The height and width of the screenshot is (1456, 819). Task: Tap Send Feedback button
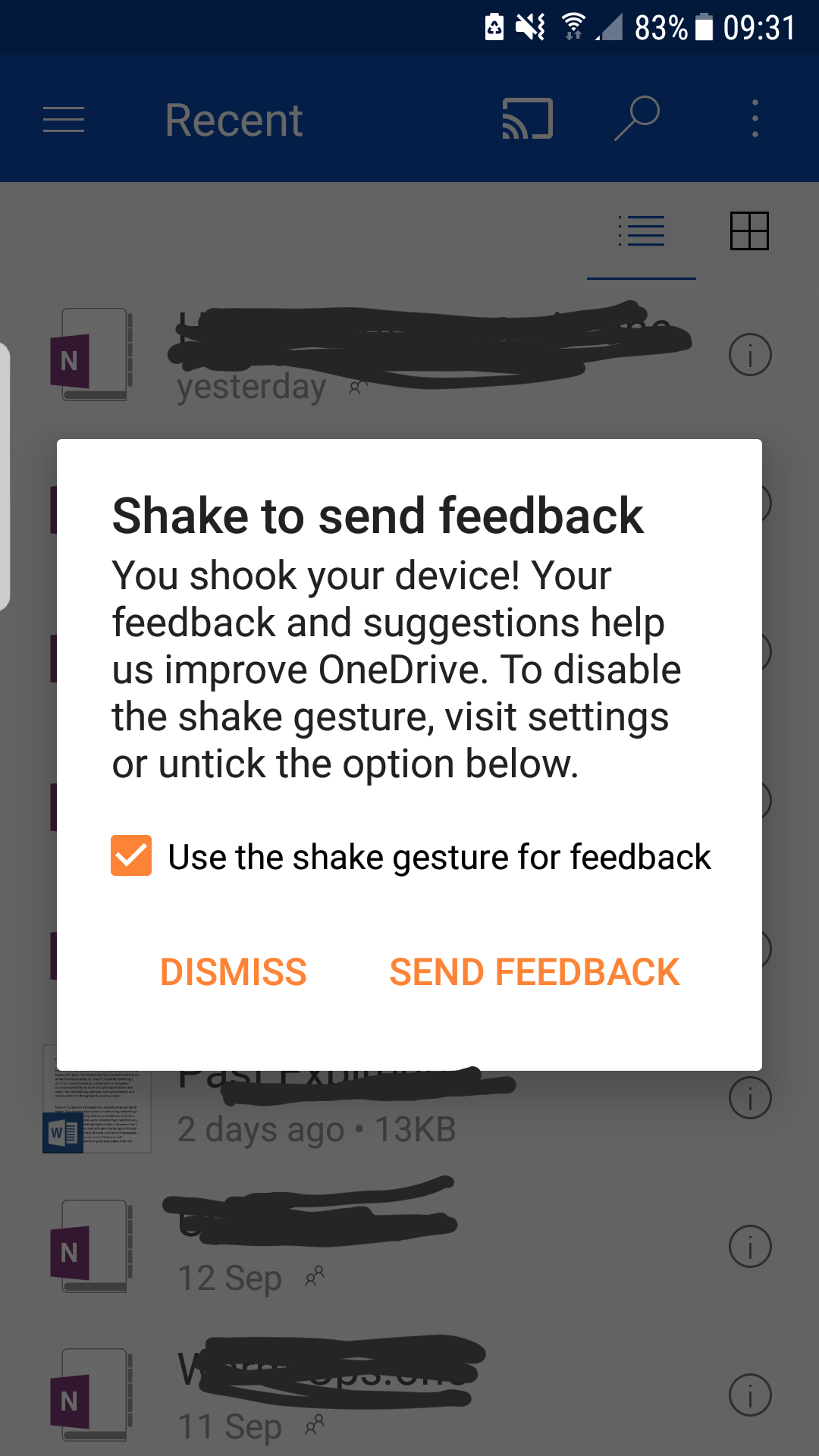pos(534,971)
